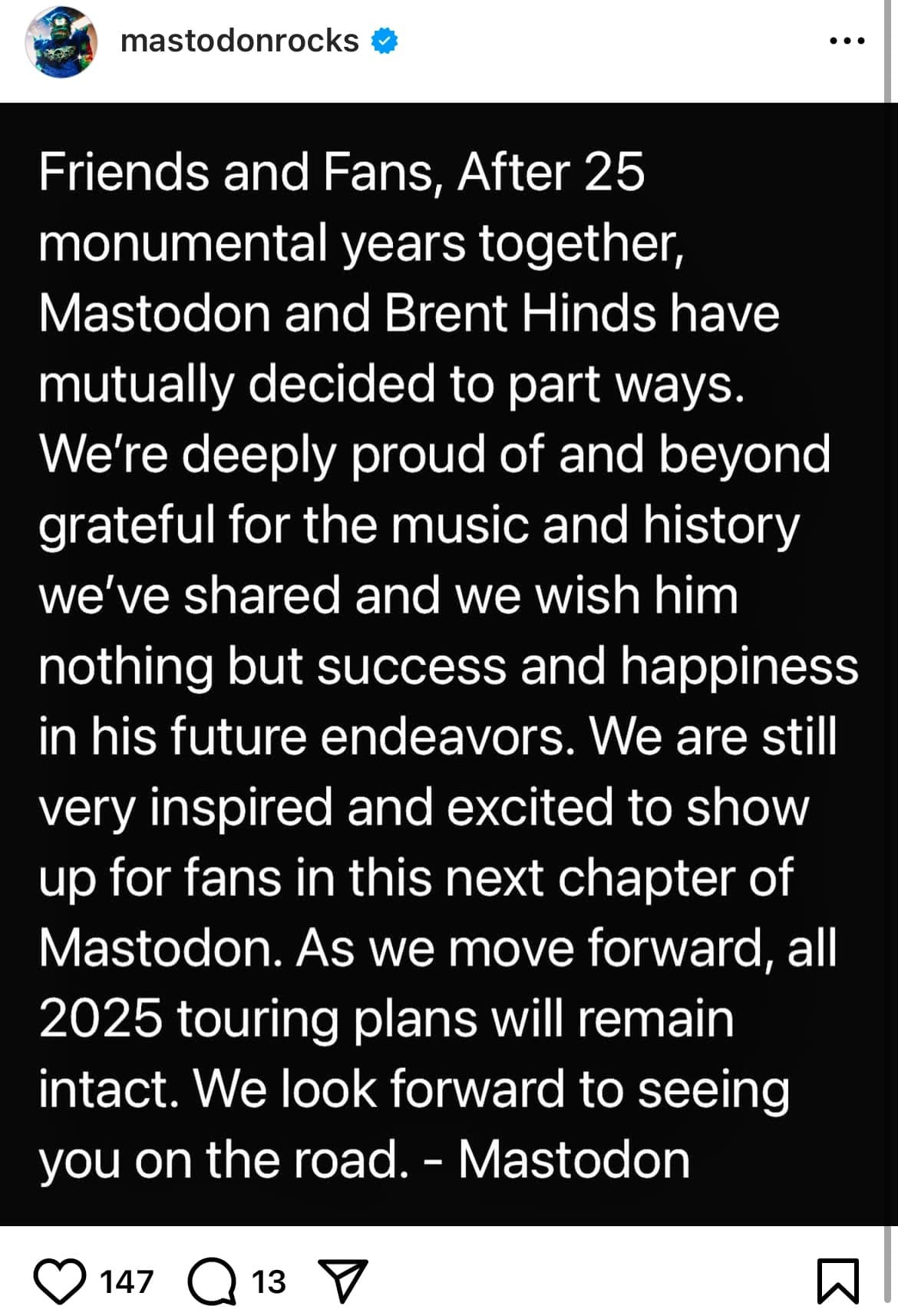This screenshot has height=1316, width=898.
Task: Bookmark this Mastodon post
Action: [838, 1281]
